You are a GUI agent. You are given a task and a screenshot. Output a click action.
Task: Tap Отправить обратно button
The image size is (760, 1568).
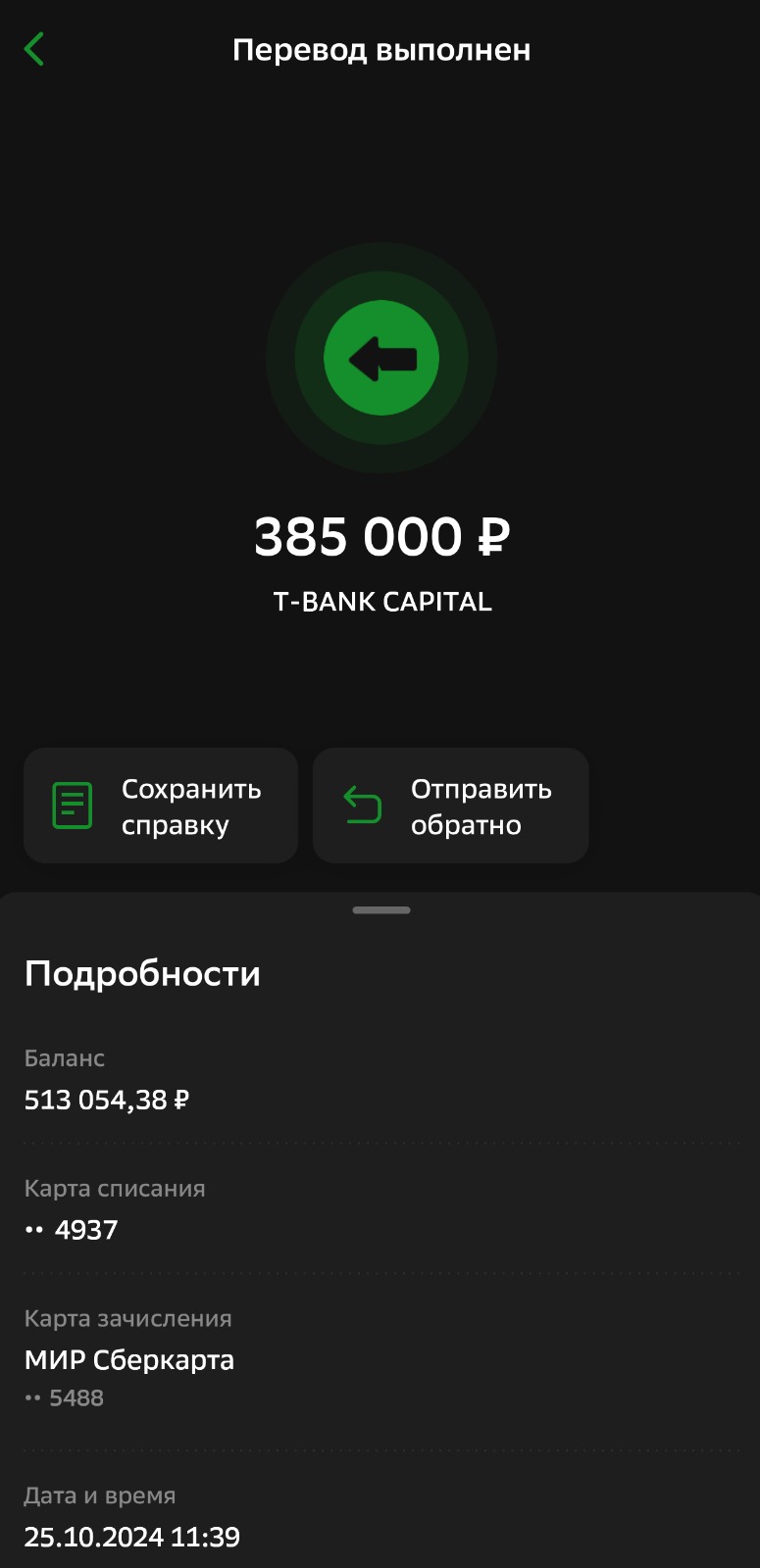pos(450,806)
